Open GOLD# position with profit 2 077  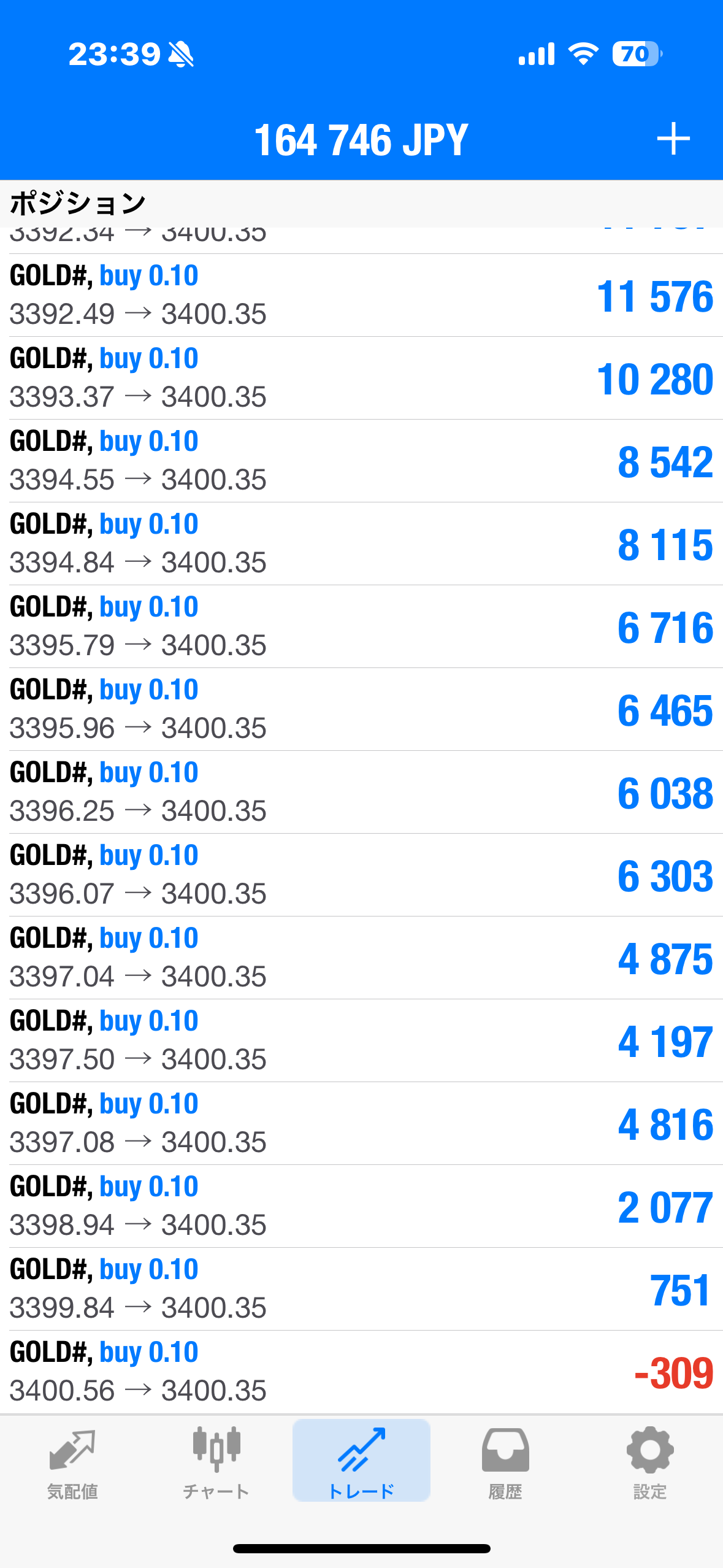(x=361, y=1207)
